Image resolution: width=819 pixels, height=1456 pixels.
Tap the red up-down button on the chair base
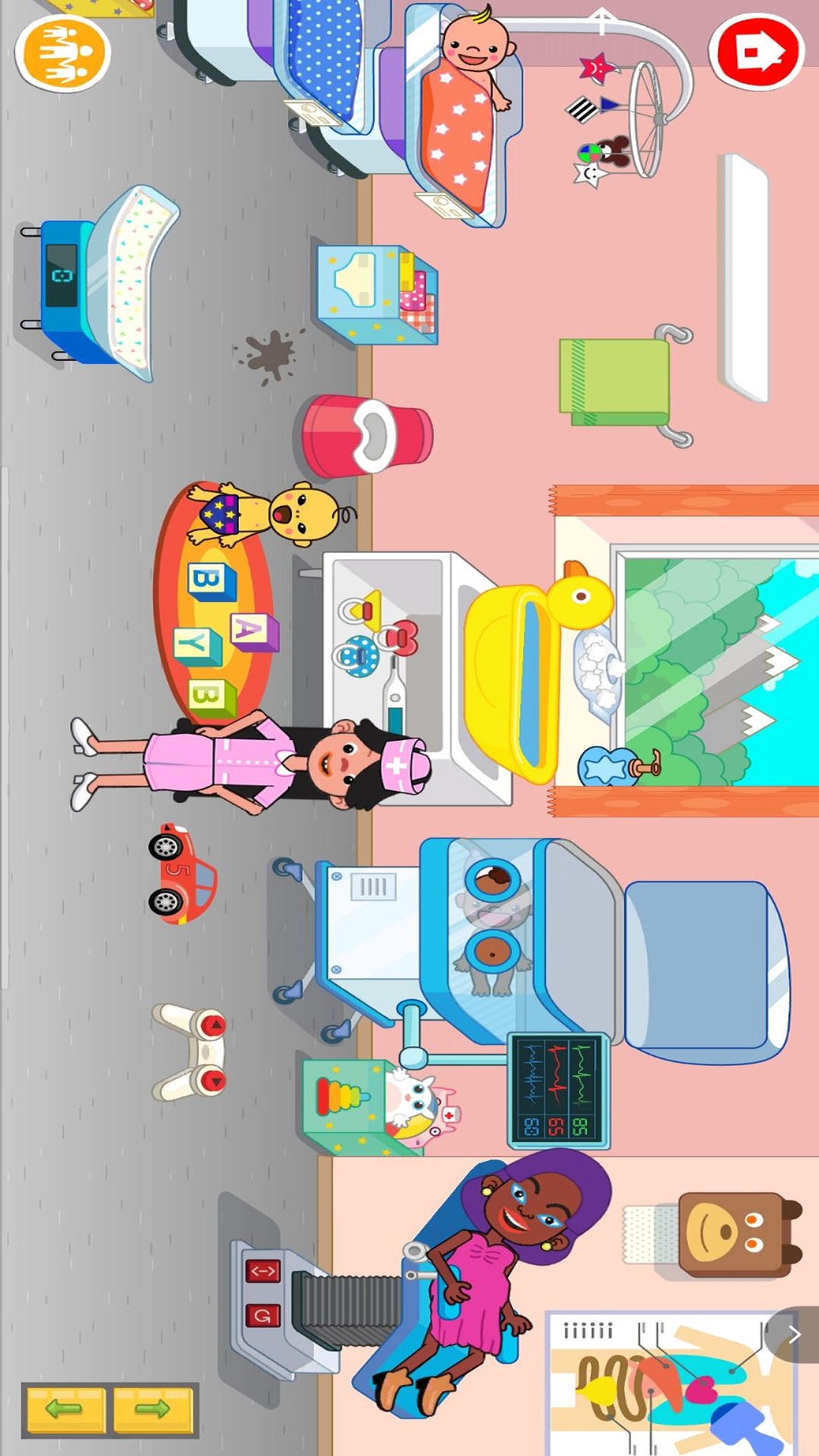tap(263, 1271)
